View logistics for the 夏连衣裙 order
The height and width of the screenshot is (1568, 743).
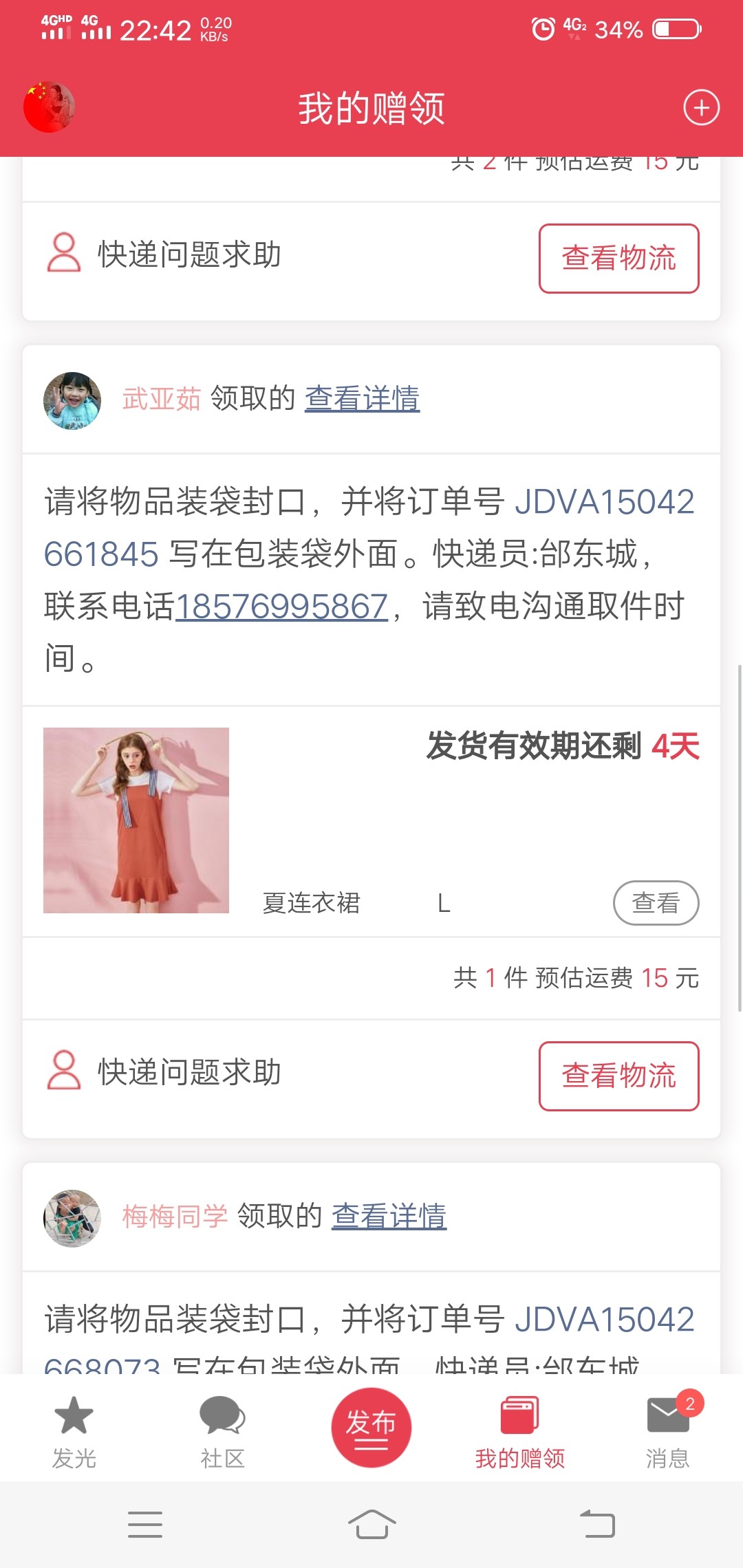(x=618, y=1076)
